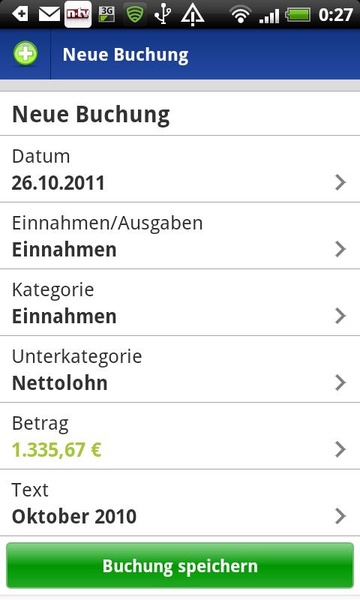Change the Einnahmen/Ausgaben selection
The image size is (360, 600).
point(180,236)
